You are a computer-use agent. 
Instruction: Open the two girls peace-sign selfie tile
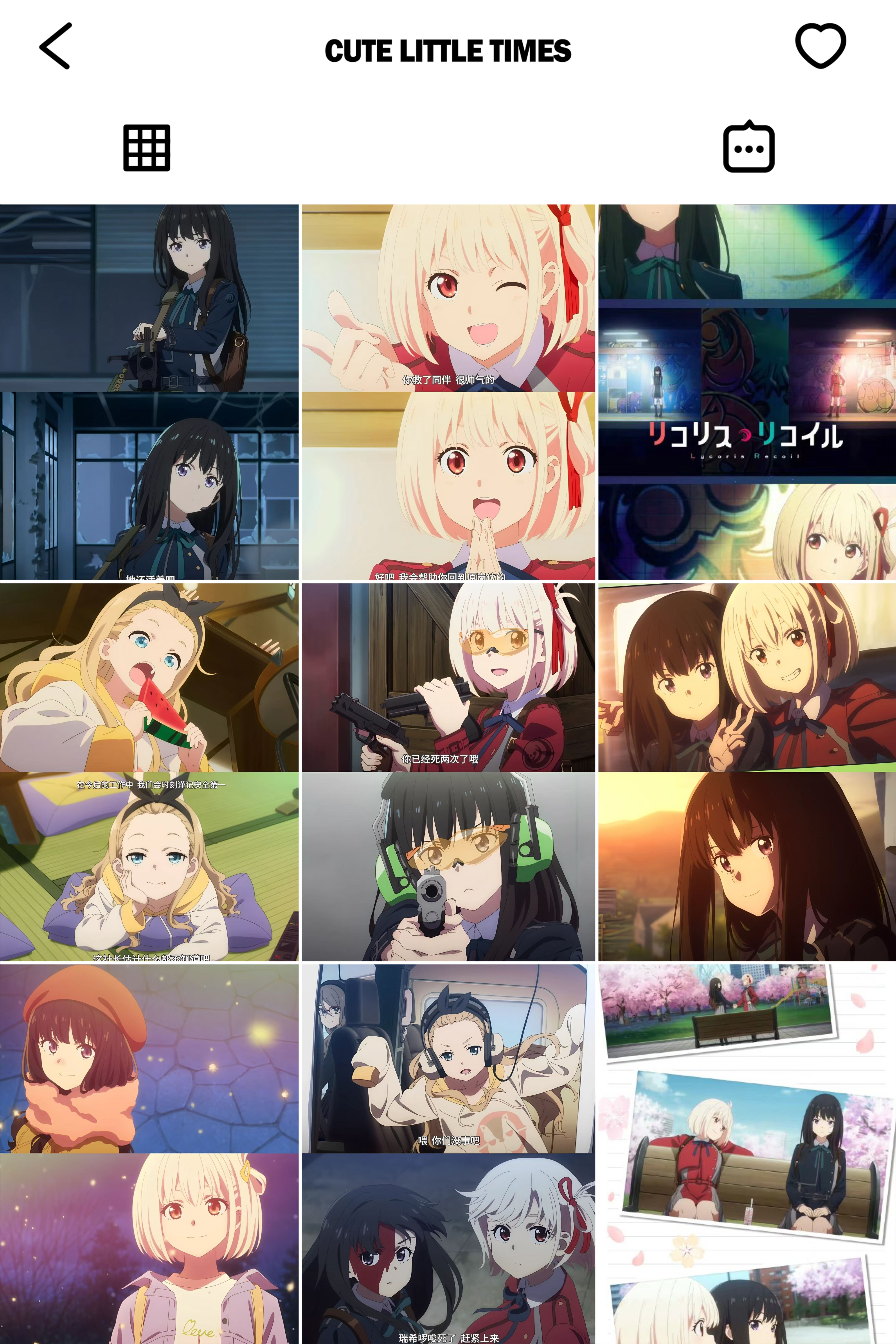pos(747,771)
